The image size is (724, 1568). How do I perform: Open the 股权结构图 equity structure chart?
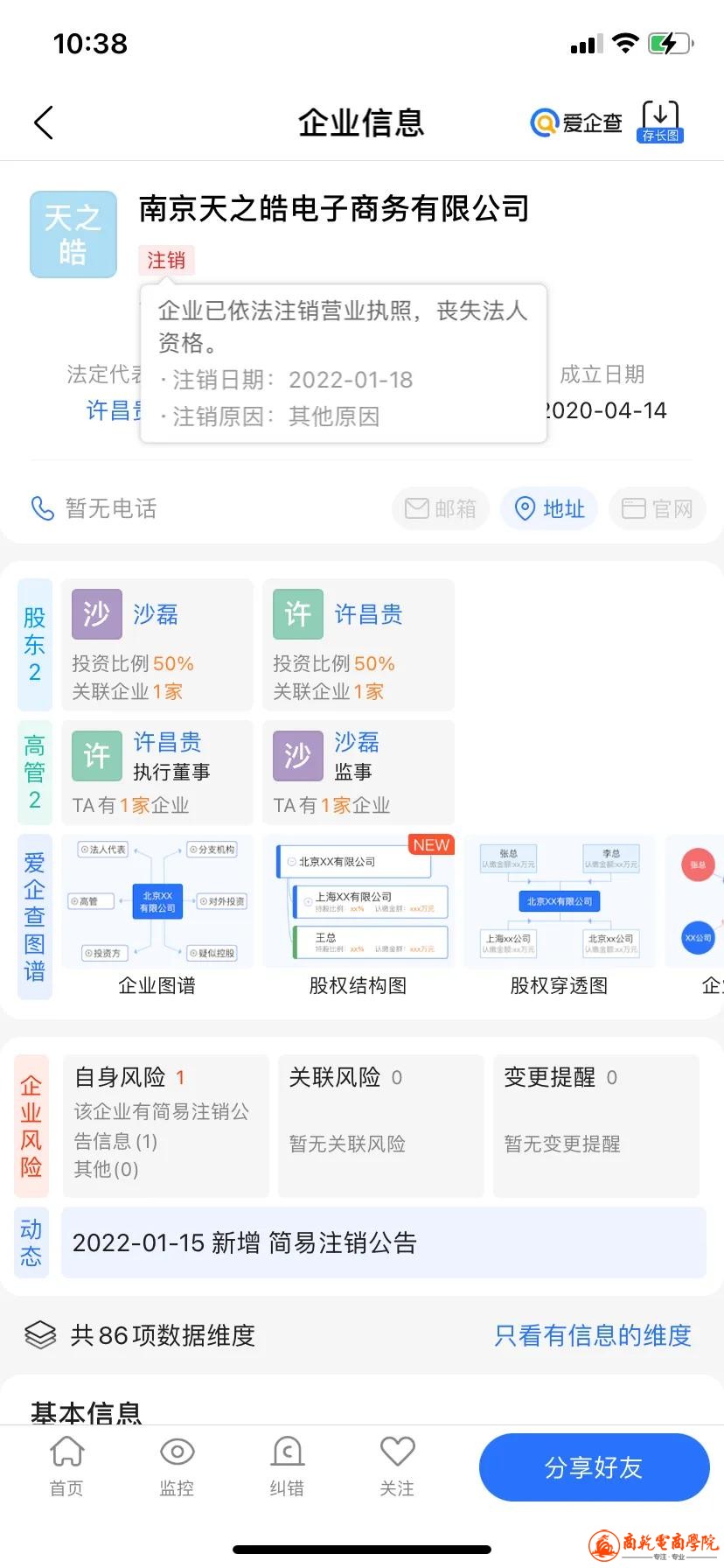tap(359, 914)
